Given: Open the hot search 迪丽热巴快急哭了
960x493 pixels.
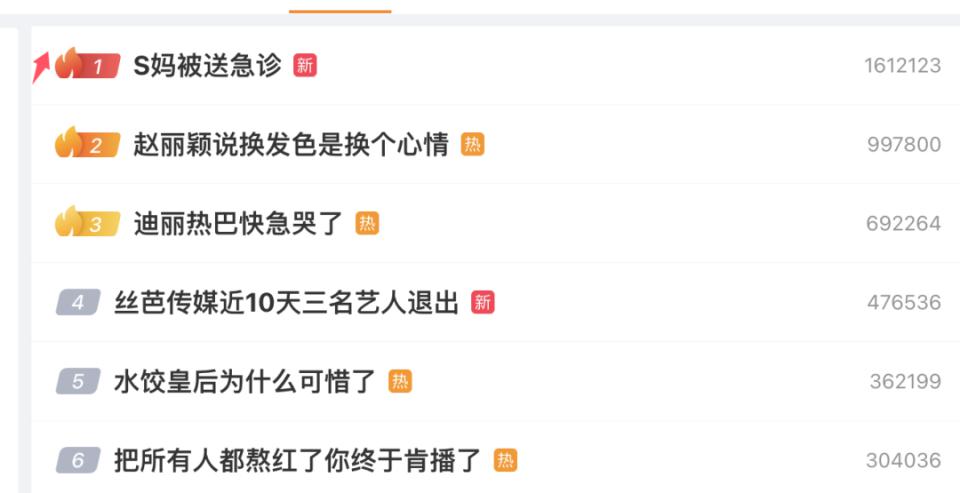Looking at the screenshot, I should pos(238,224).
